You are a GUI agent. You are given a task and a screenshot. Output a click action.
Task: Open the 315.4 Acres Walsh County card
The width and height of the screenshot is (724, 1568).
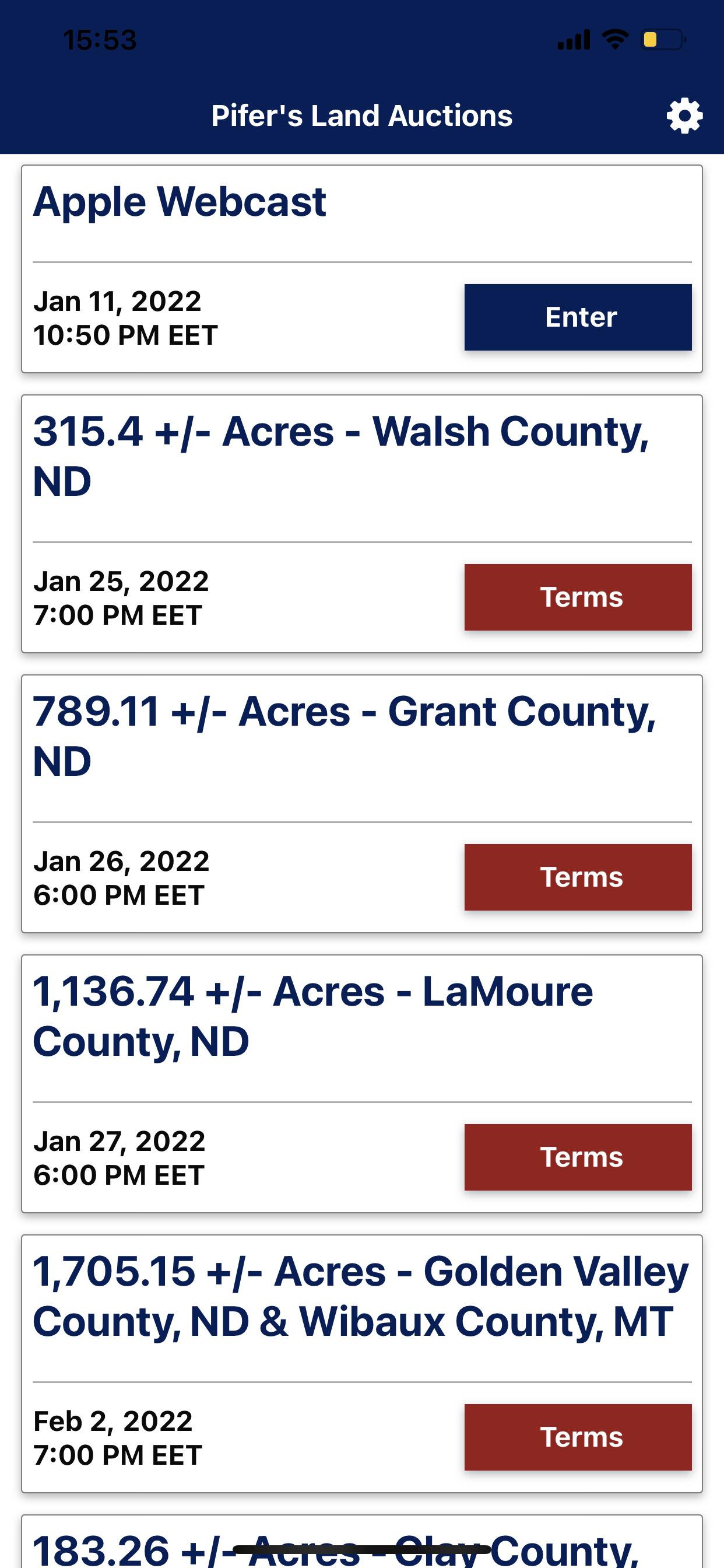[362, 524]
